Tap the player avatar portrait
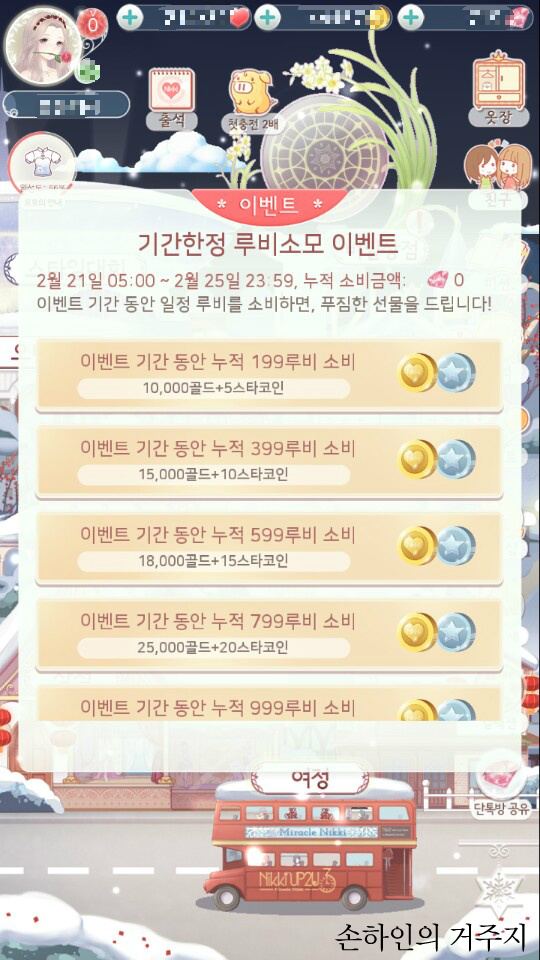 click(42, 47)
